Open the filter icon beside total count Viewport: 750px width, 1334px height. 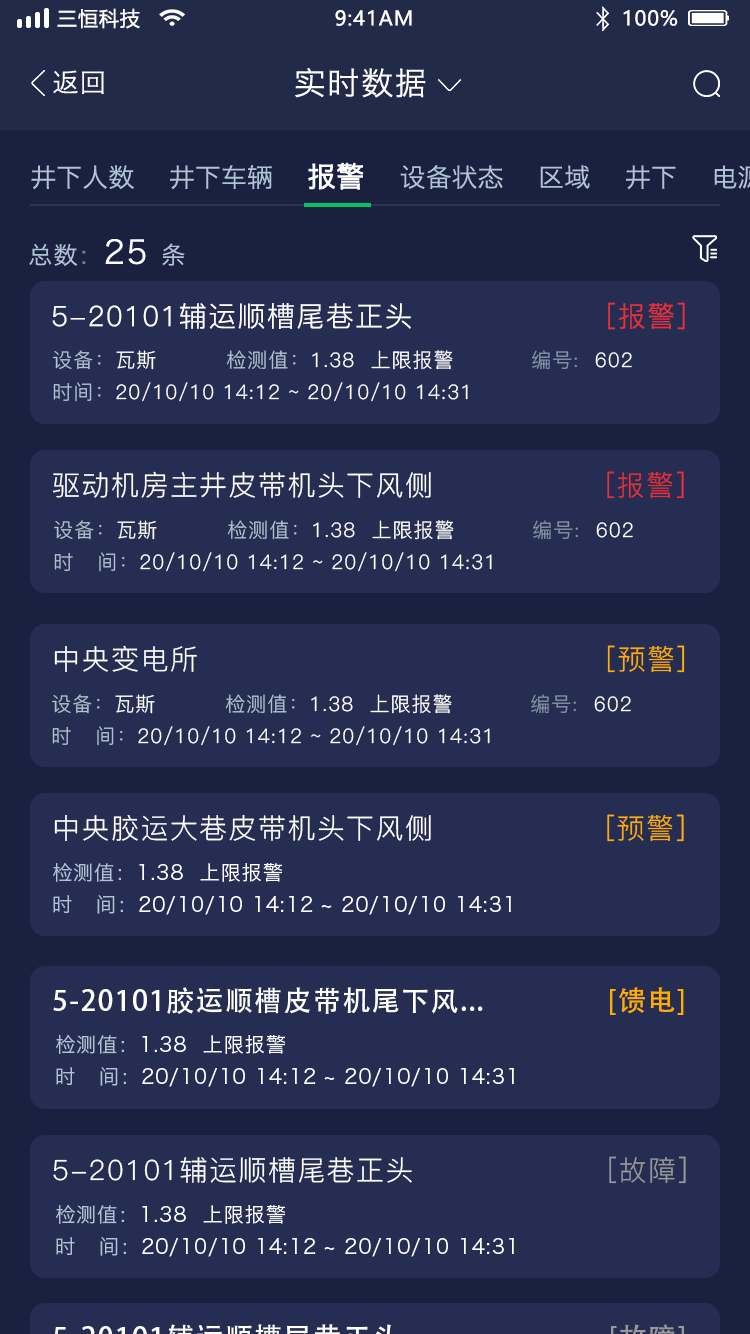(x=705, y=249)
